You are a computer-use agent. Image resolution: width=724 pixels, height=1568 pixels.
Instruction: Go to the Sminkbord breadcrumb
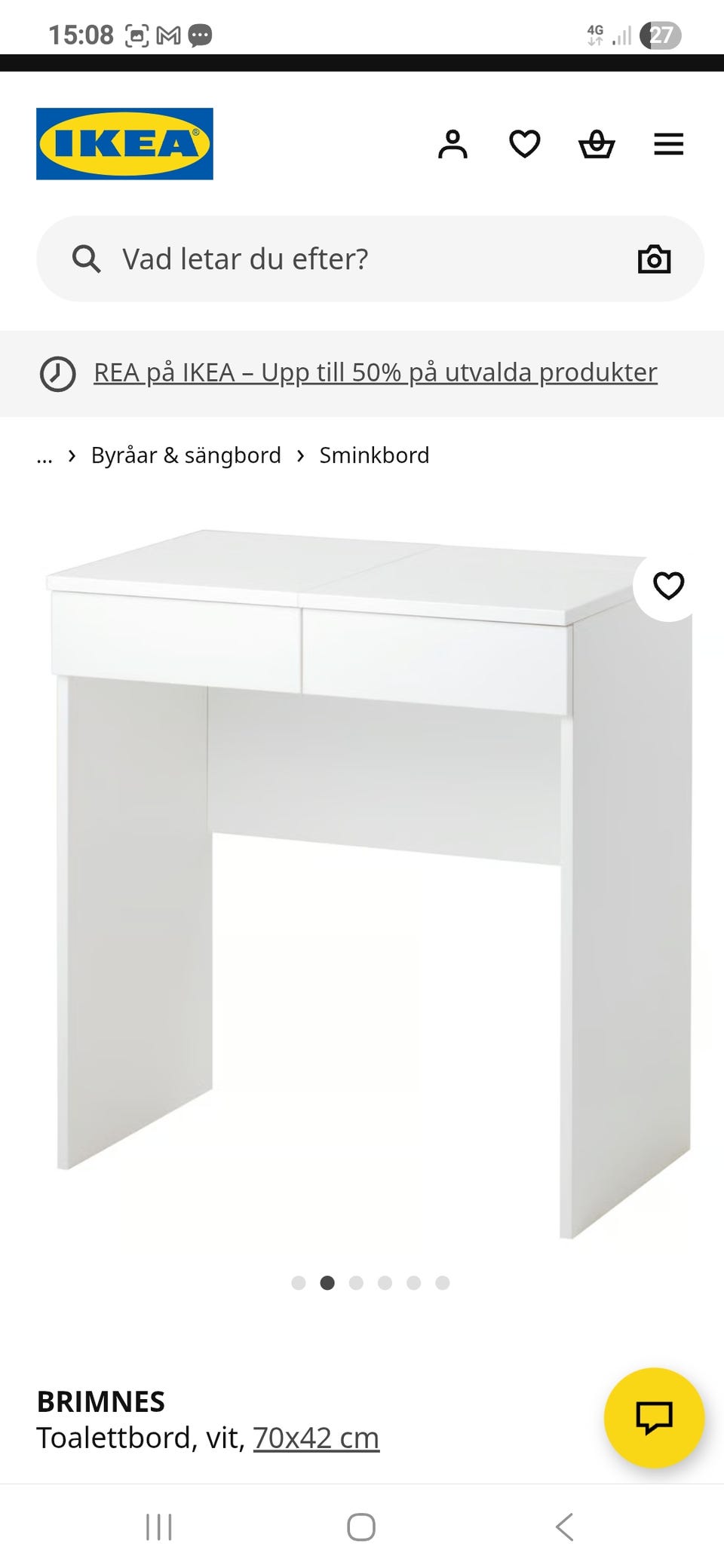click(x=374, y=455)
